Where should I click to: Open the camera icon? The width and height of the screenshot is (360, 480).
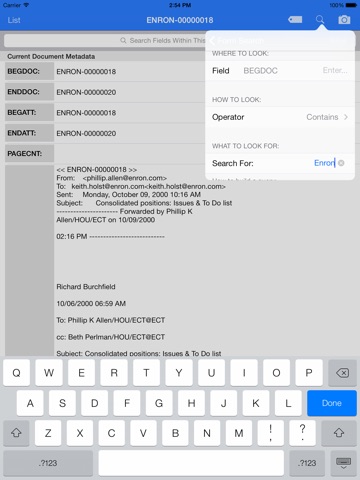pos(344,20)
